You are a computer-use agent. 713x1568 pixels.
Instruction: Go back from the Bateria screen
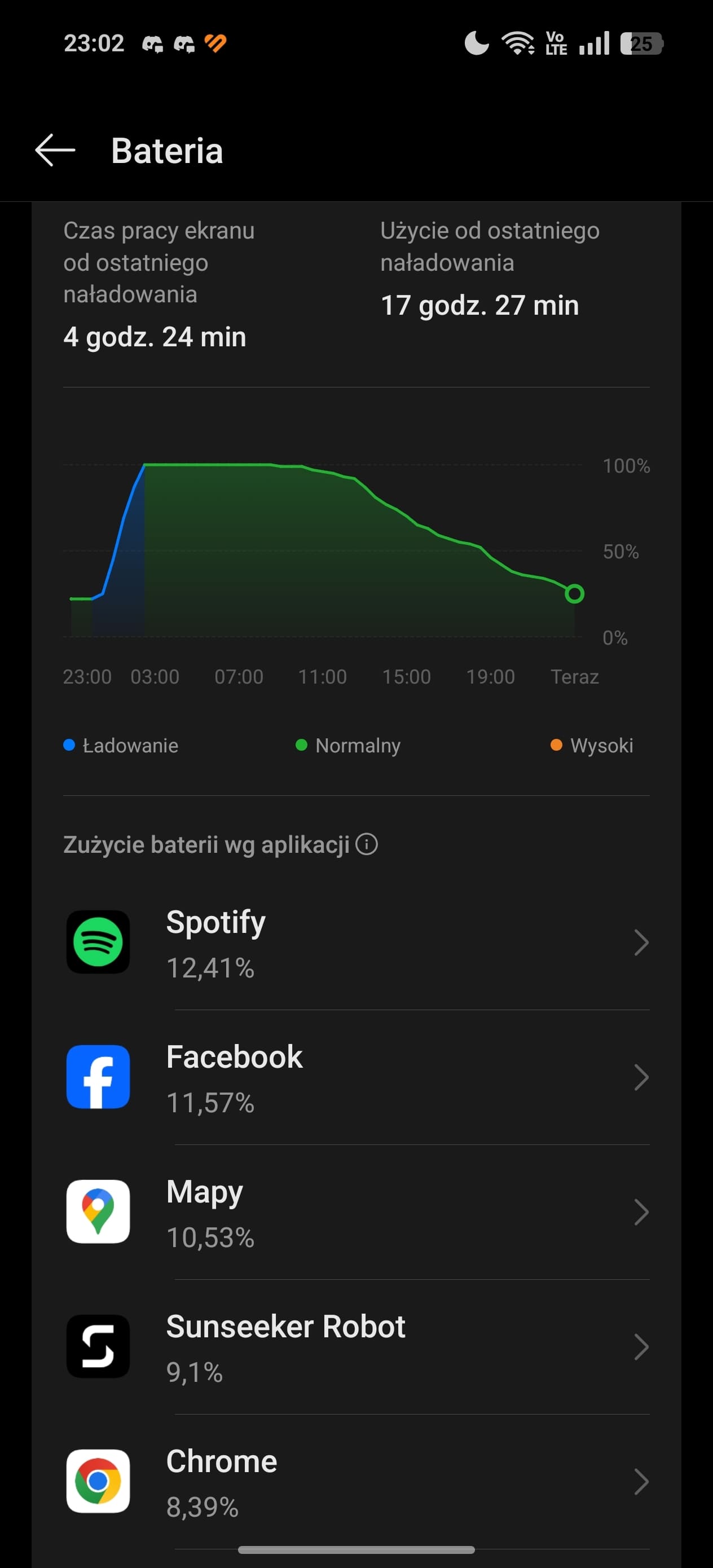pyautogui.click(x=55, y=151)
